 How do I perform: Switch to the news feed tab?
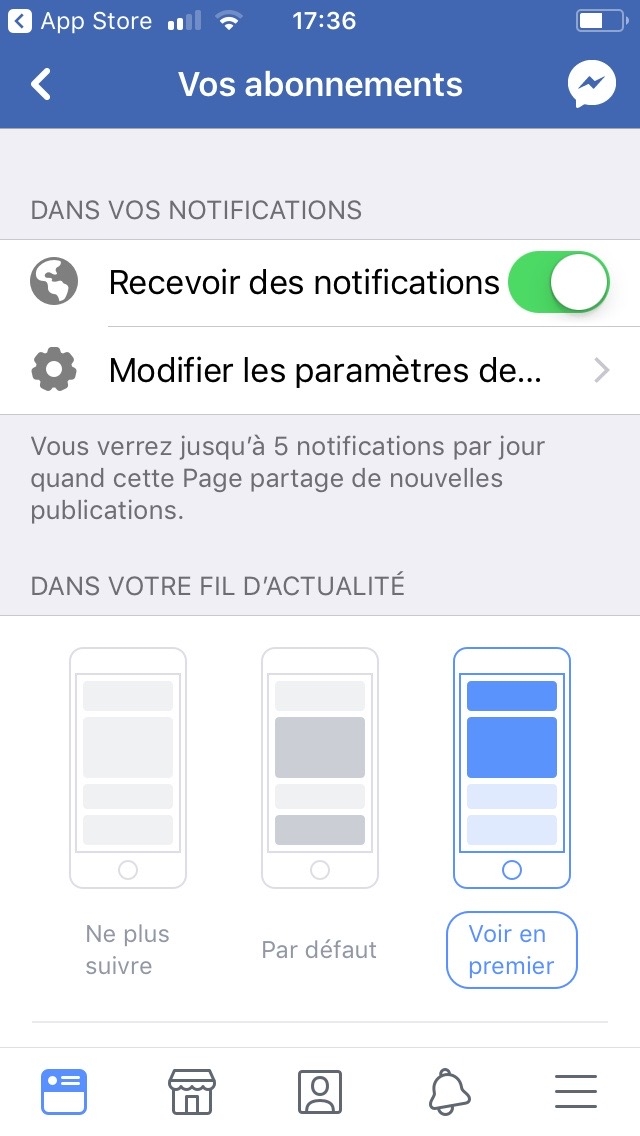(64, 1092)
